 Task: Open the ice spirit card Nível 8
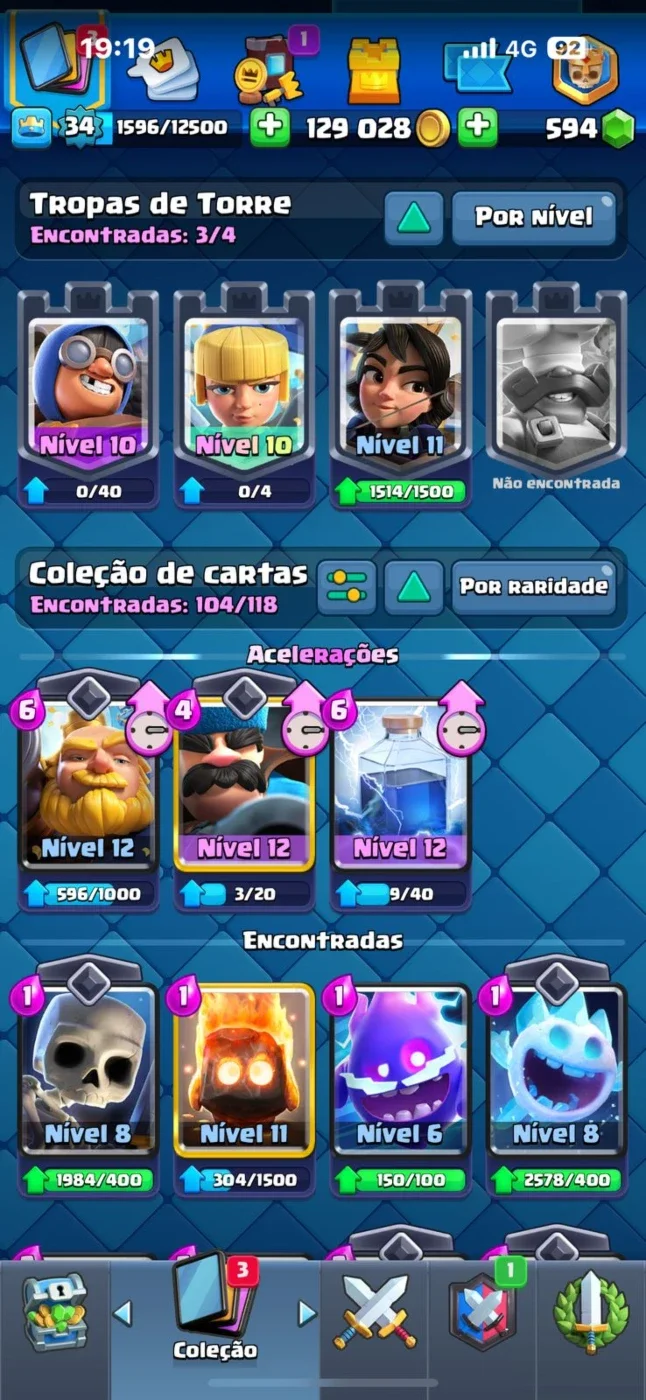(x=556, y=1076)
